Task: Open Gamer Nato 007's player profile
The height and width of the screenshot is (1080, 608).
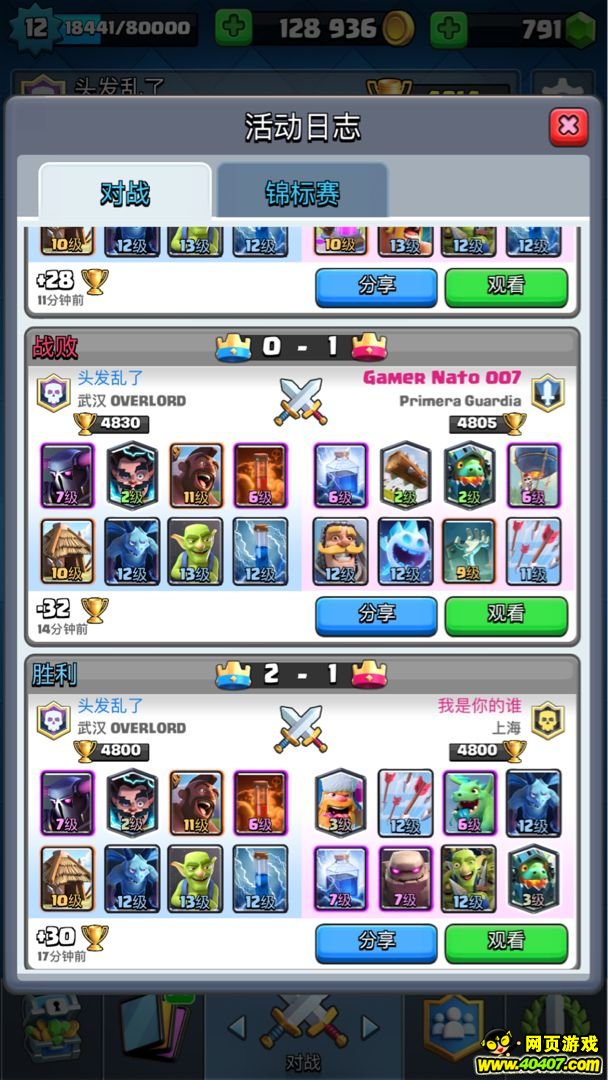Action: (x=441, y=377)
